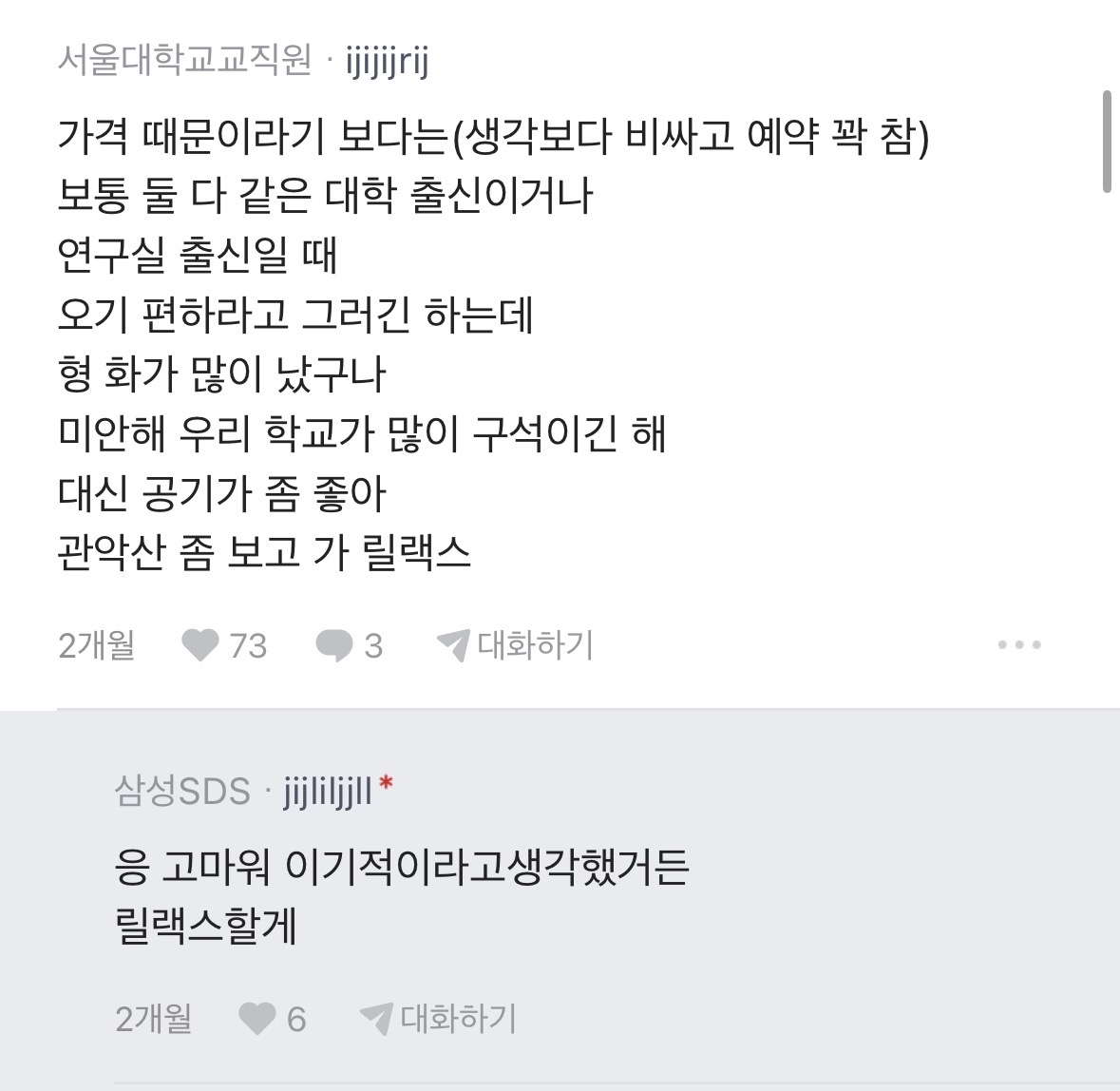Open replies on ijijijrij's comment
The image size is (1120, 1091).
point(334,645)
